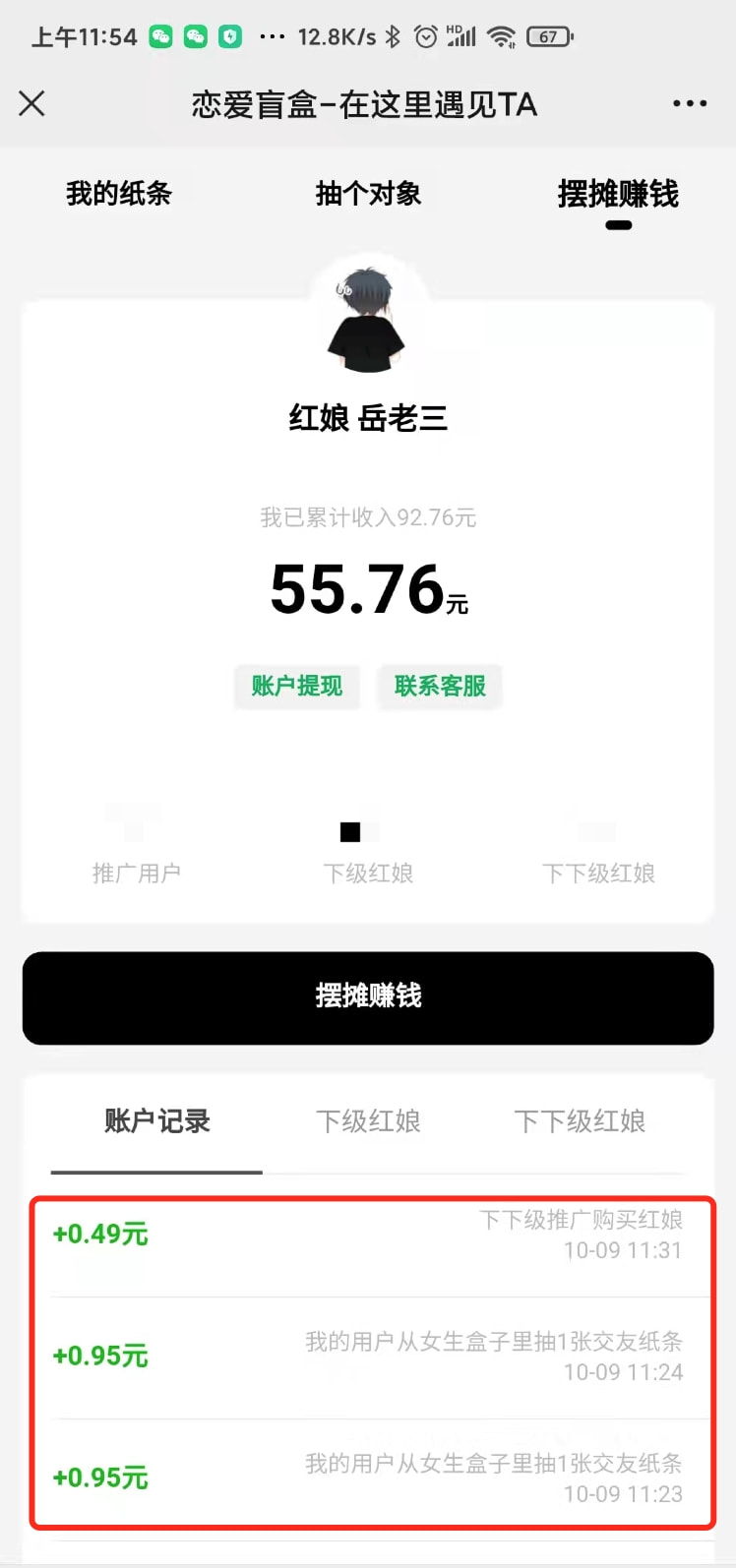Select the top 摆摊赚钱 tab

618,194
